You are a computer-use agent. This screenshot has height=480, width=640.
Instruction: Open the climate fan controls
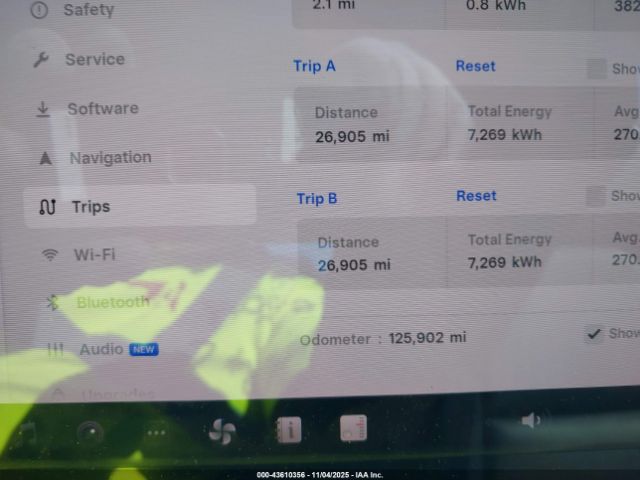[222, 432]
